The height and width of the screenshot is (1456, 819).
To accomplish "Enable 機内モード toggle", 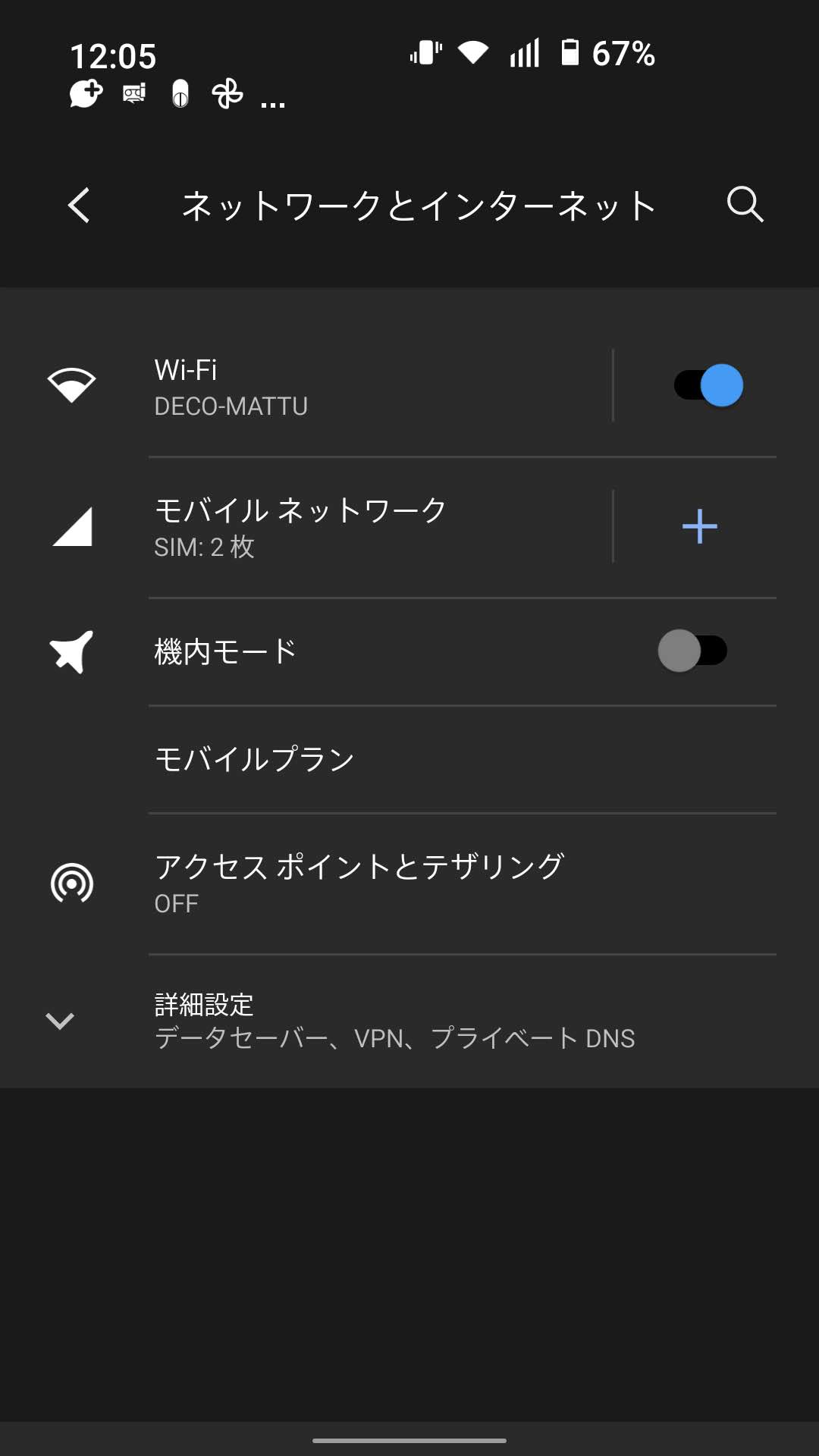I will [x=692, y=651].
